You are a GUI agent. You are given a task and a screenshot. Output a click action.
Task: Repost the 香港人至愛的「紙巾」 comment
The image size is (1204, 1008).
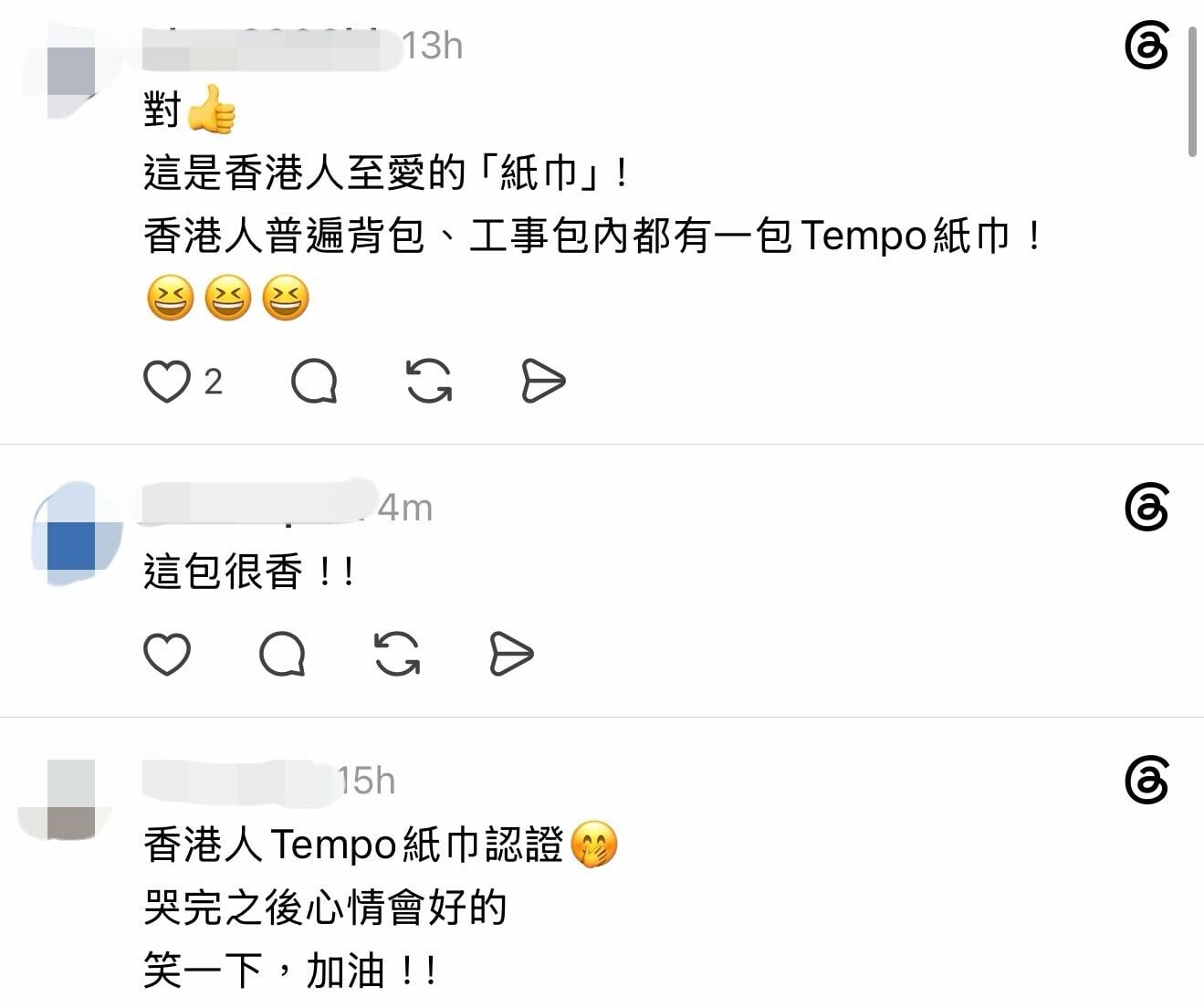429,381
